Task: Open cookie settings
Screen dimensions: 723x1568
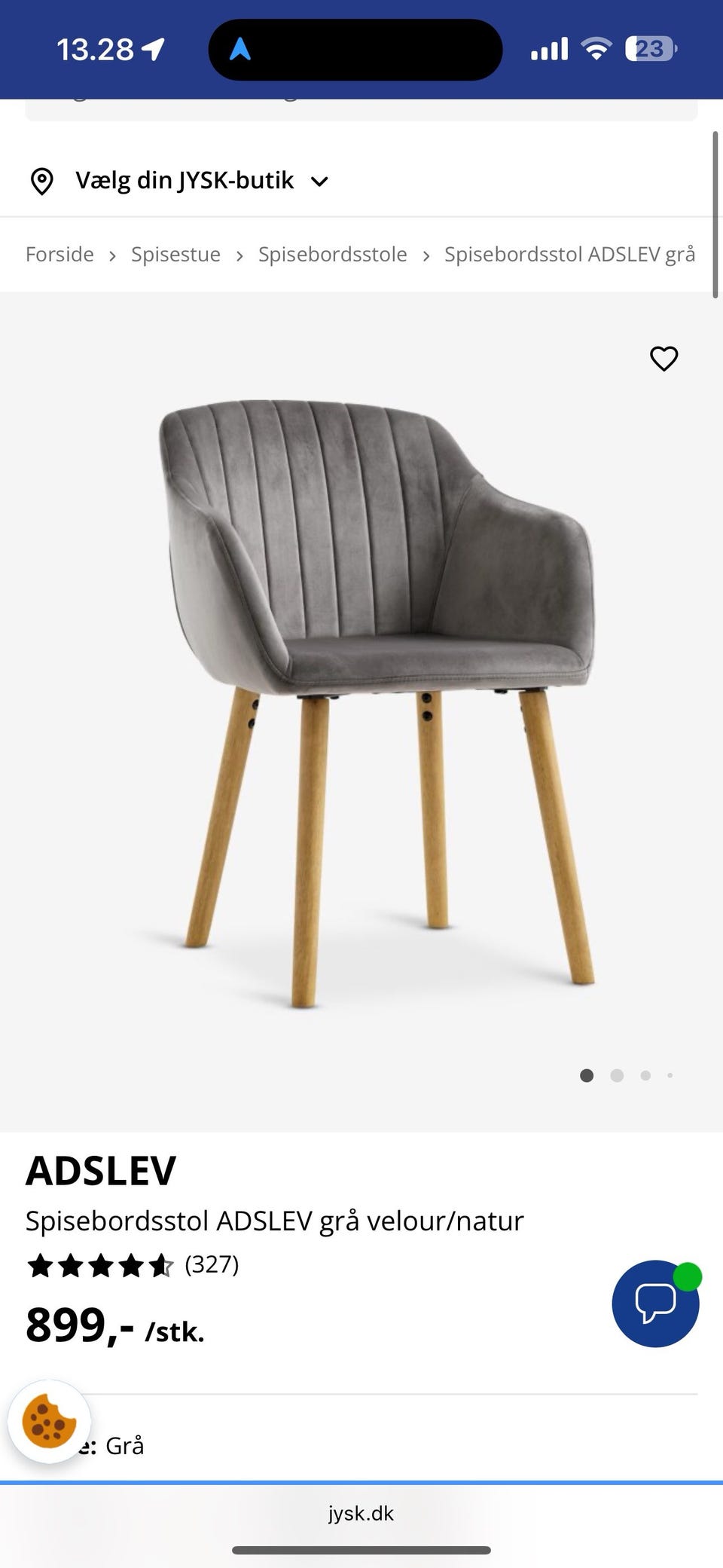Action: click(x=49, y=1422)
